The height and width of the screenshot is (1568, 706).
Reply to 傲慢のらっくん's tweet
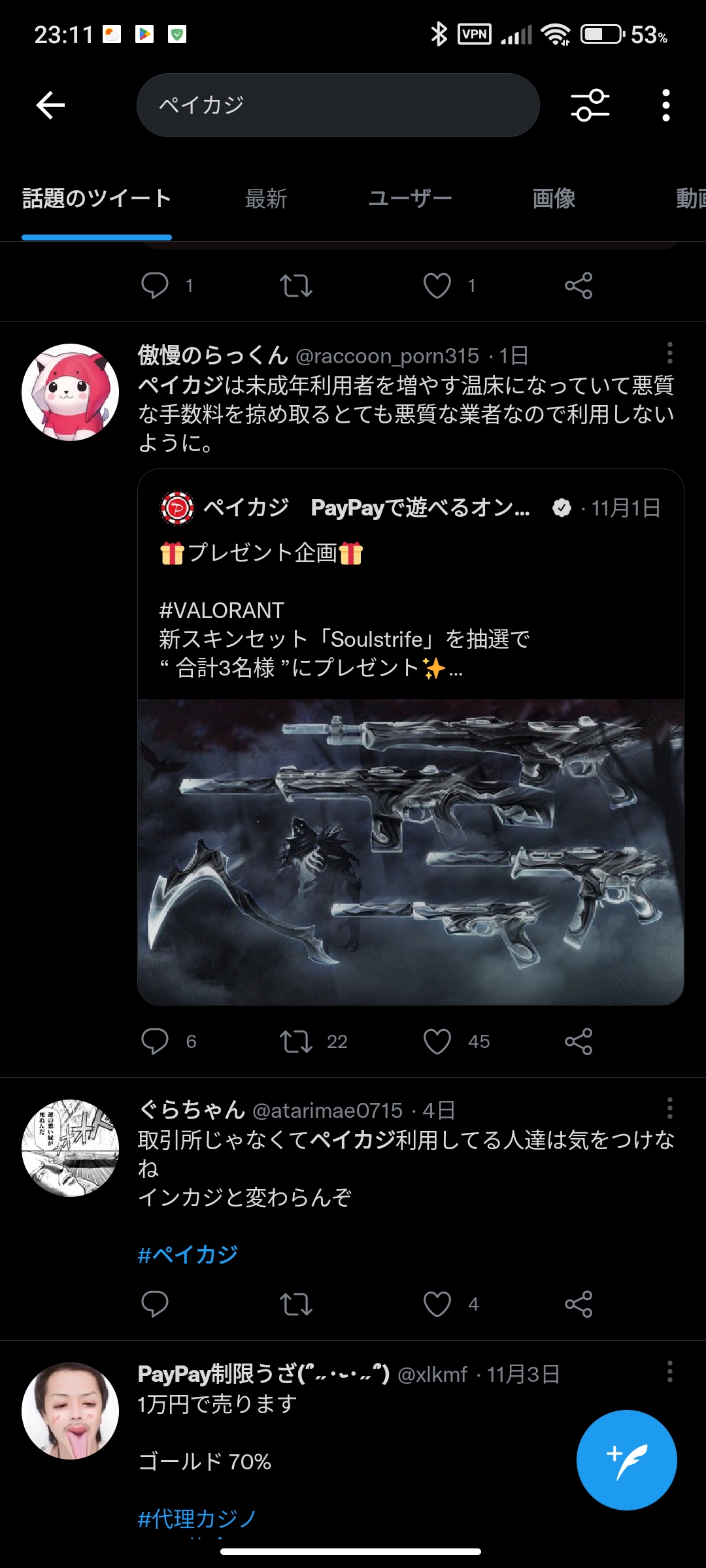(x=155, y=1041)
